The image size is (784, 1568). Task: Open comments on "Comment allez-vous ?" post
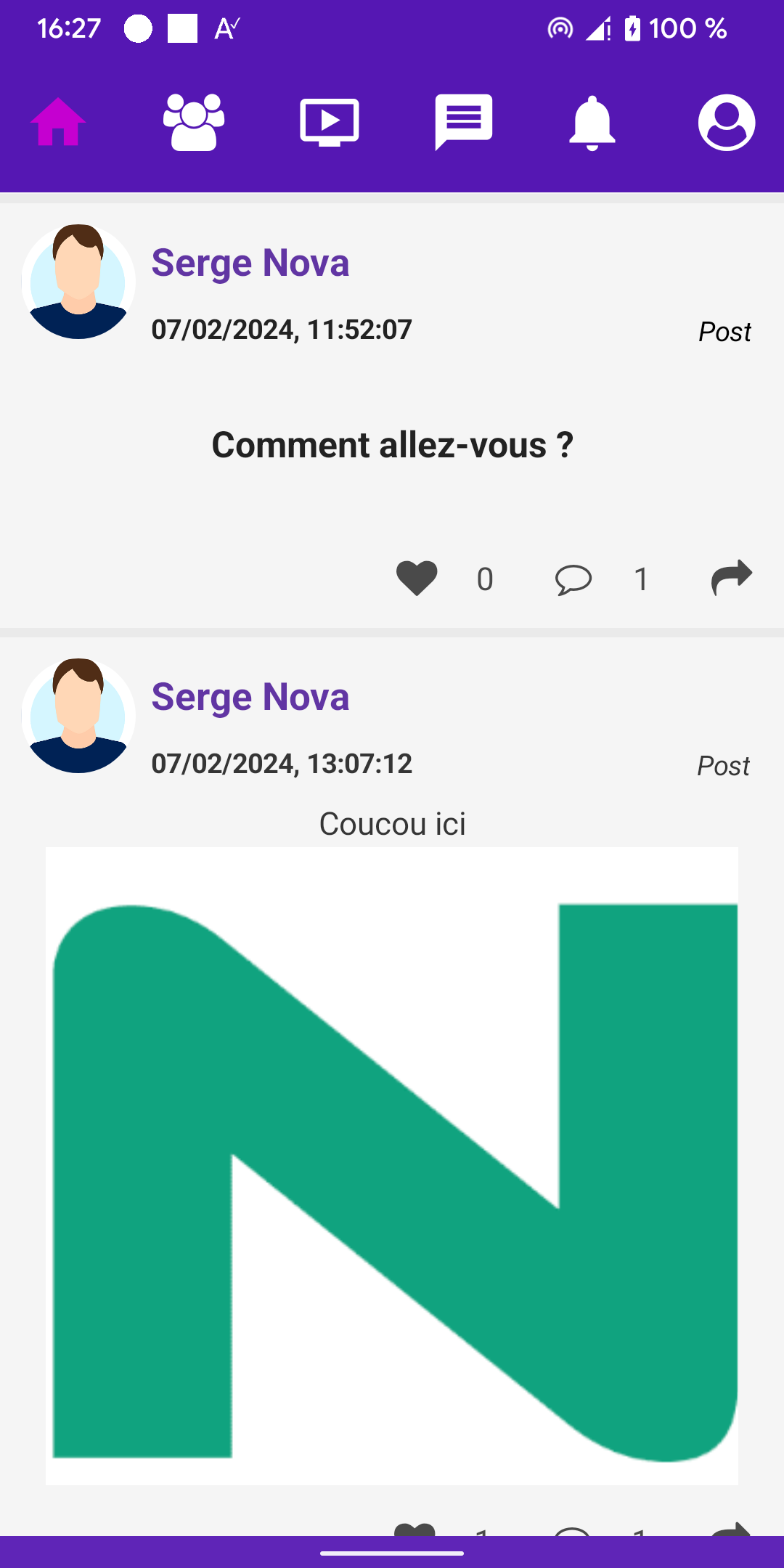573,579
